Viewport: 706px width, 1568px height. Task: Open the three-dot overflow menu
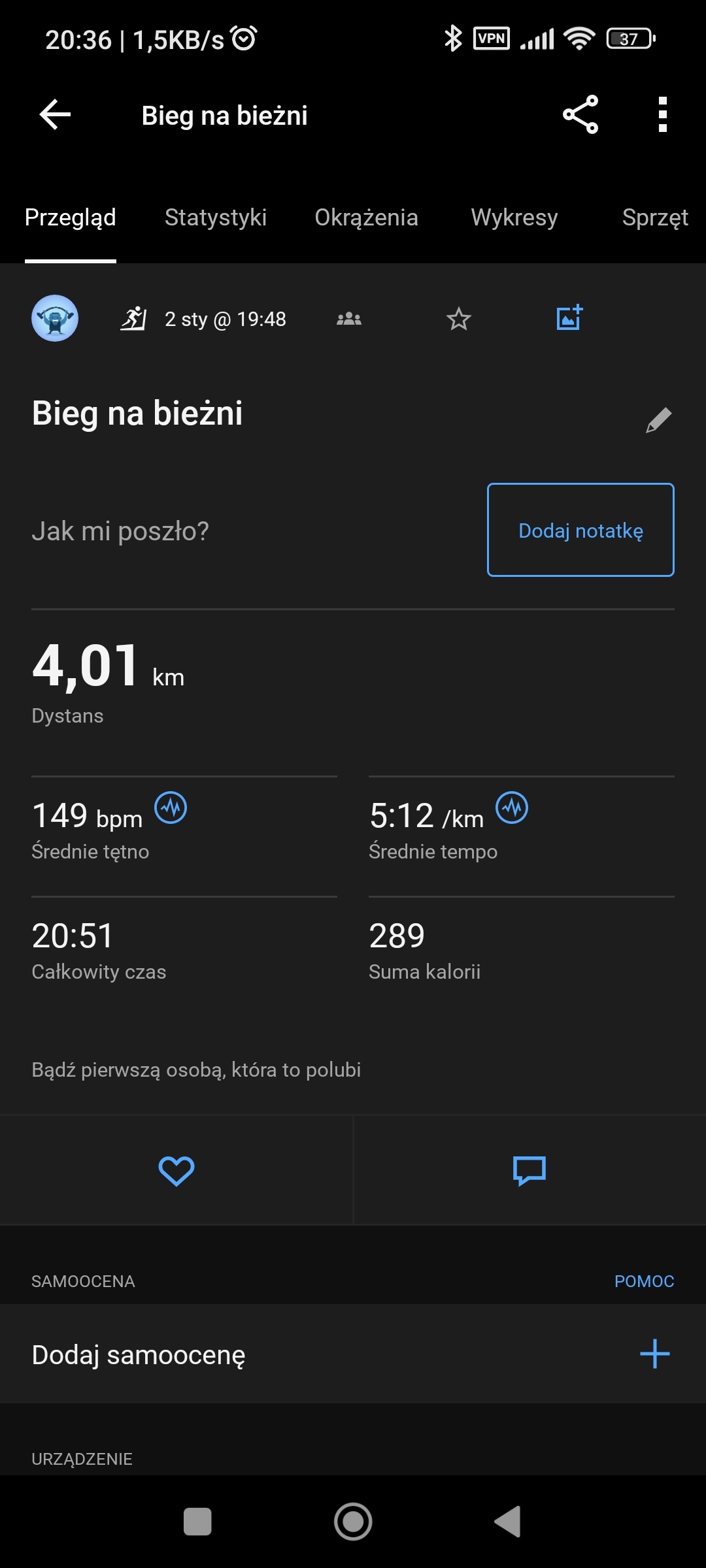[662, 115]
